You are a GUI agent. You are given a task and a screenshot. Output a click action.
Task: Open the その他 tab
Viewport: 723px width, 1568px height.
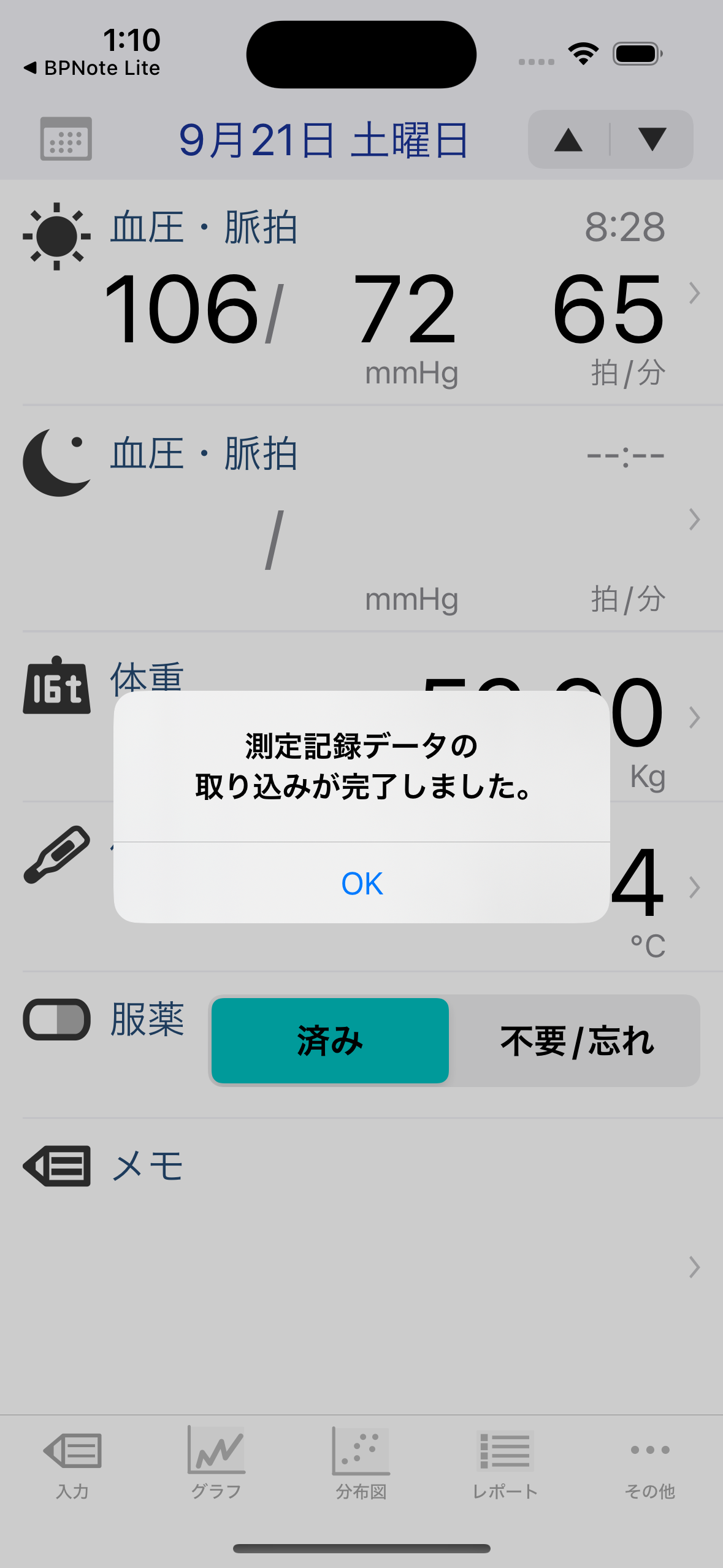point(650,1463)
